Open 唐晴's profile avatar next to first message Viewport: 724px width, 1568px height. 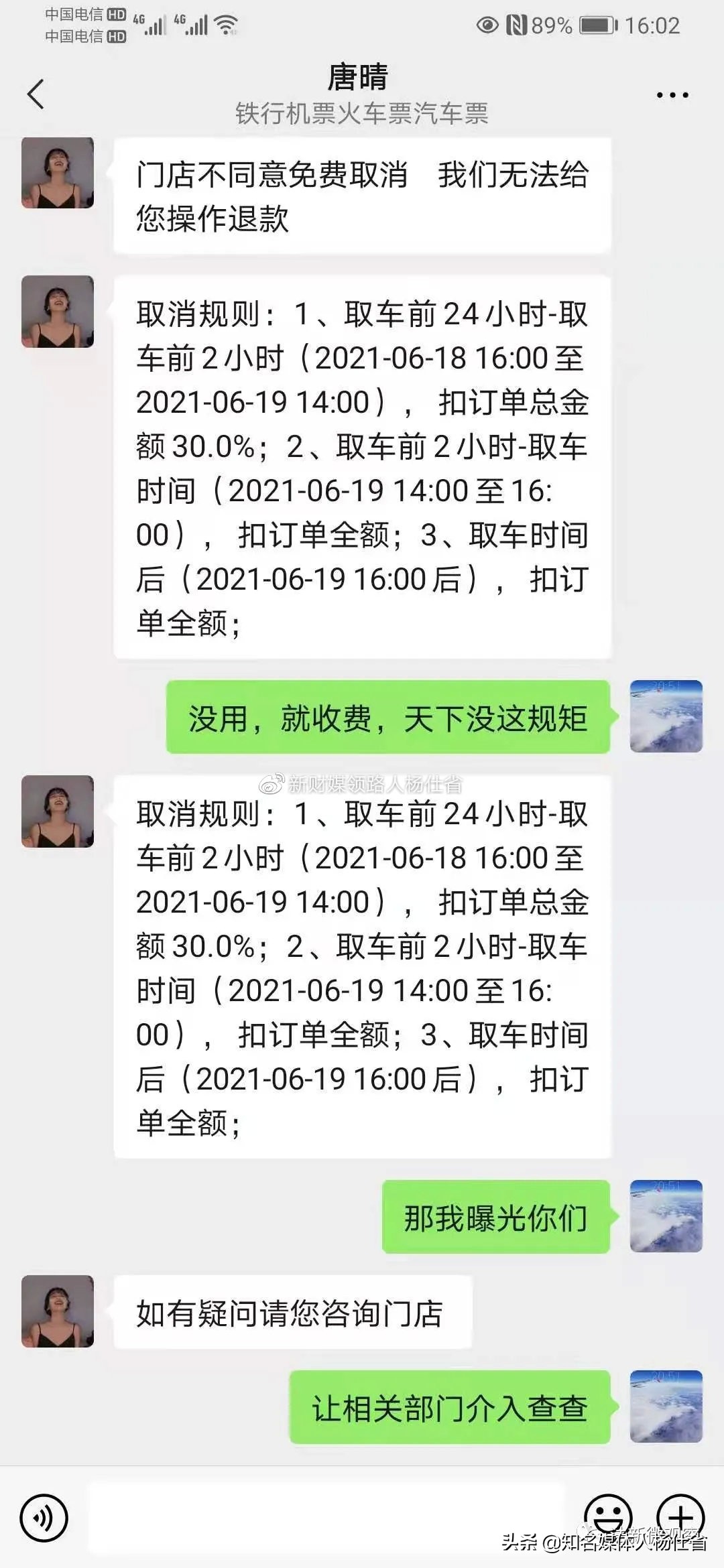tap(57, 173)
